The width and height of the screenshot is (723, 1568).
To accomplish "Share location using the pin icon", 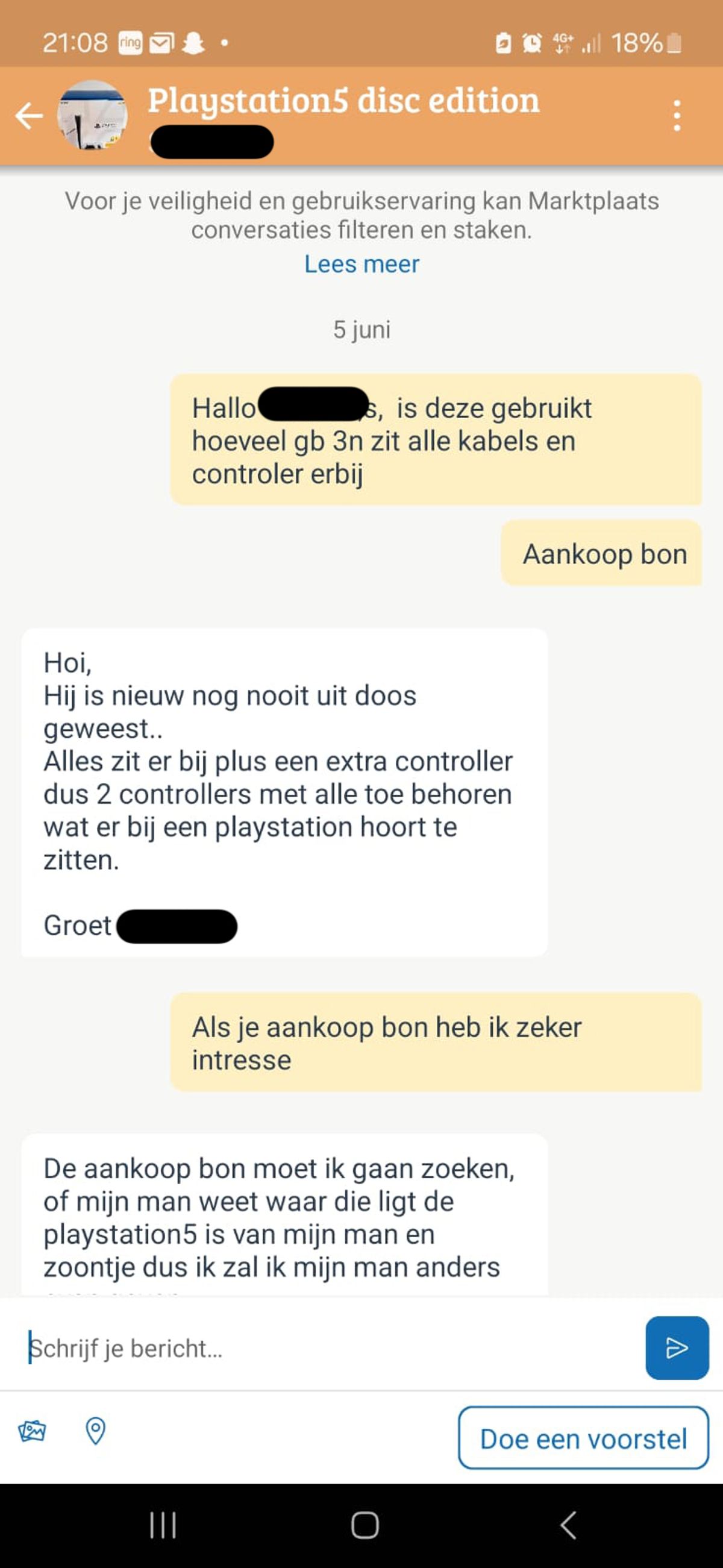I will 96,1431.
